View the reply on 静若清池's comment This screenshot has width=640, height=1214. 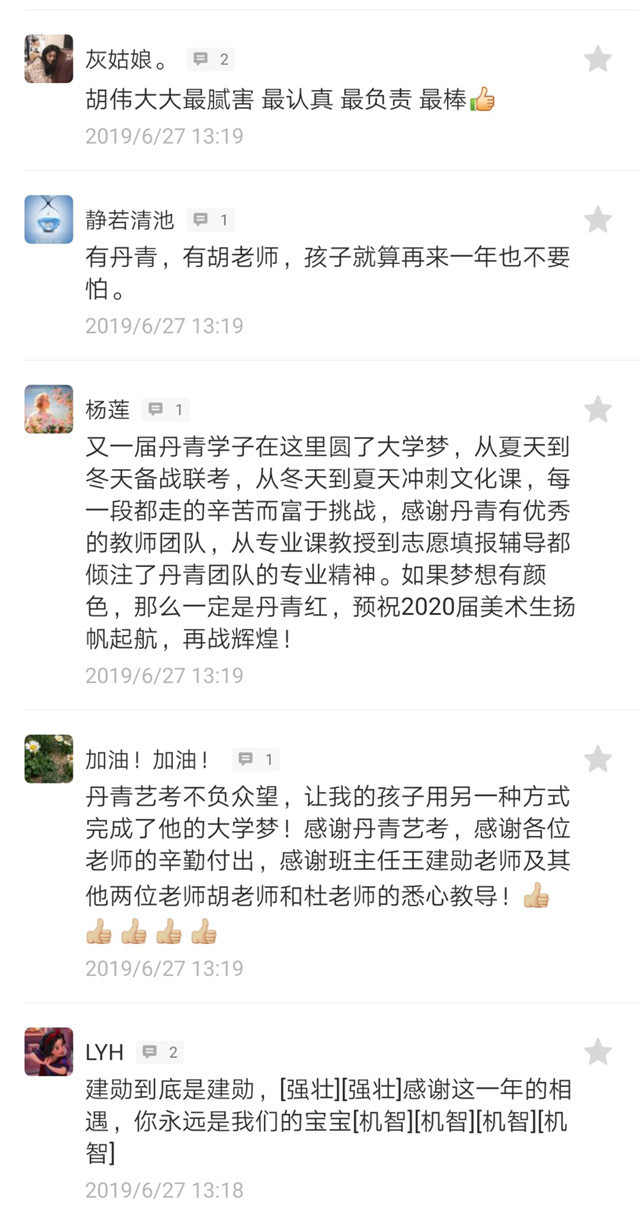click(211, 219)
